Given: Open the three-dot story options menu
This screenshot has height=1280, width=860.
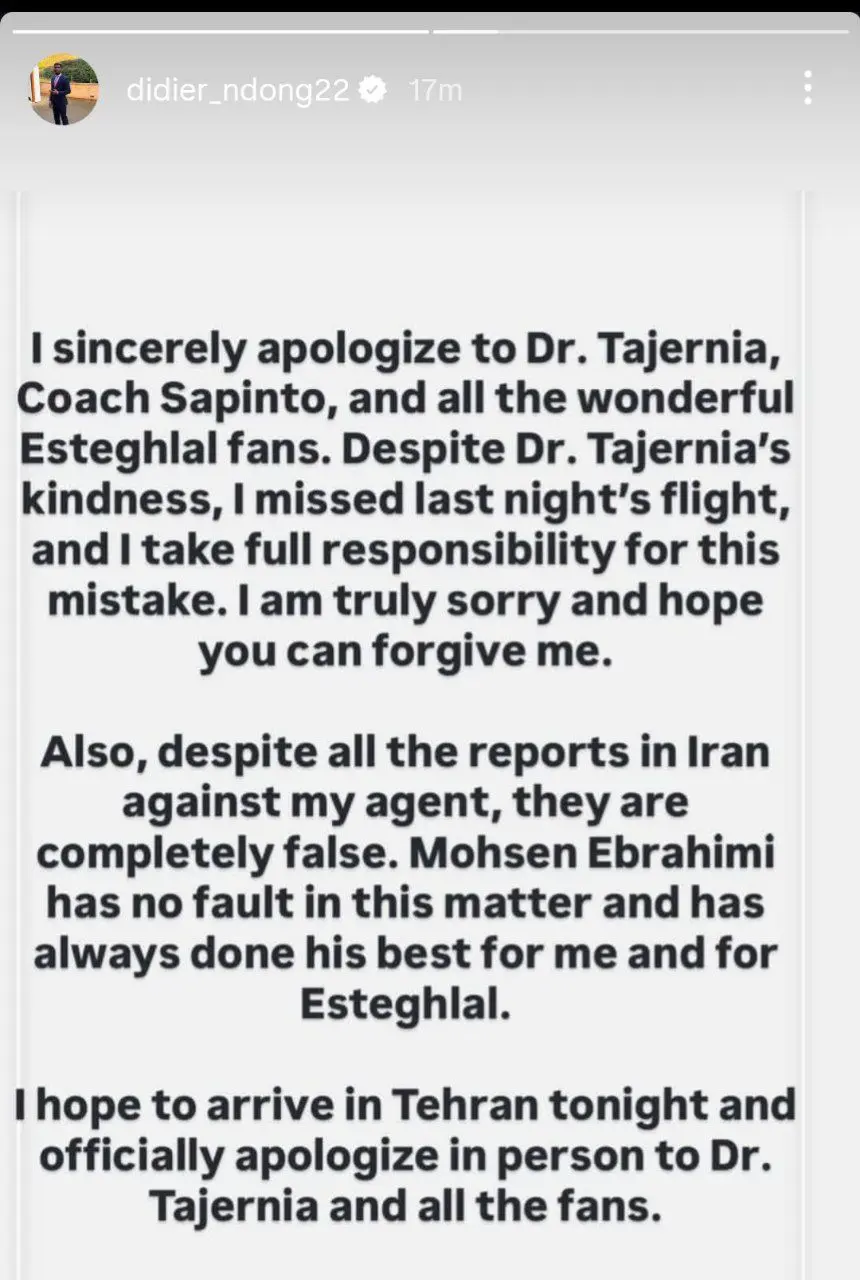Looking at the screenshot, I should click(807, 89).
